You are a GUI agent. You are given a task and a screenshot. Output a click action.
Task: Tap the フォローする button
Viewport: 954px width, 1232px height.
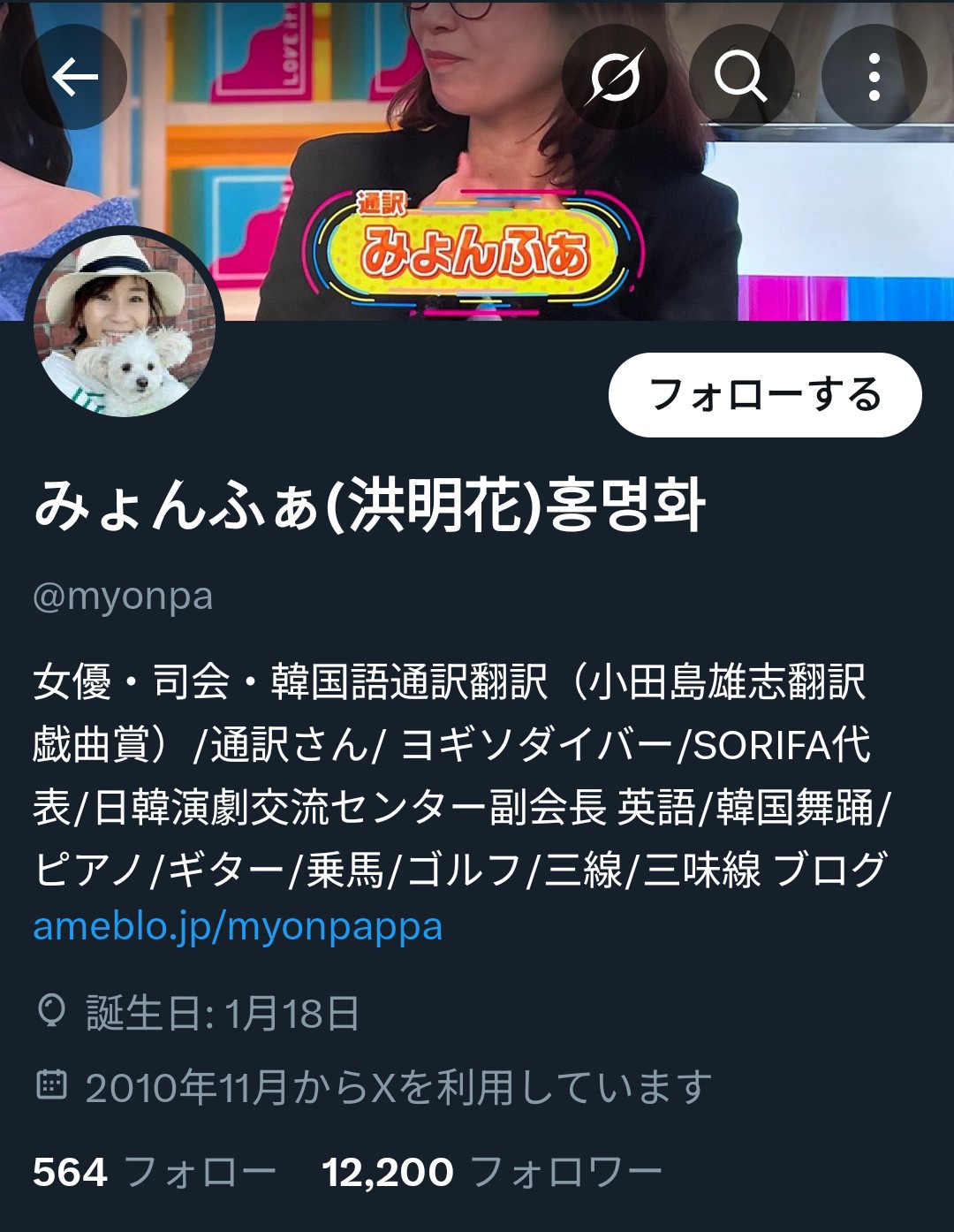click(765, 395)
